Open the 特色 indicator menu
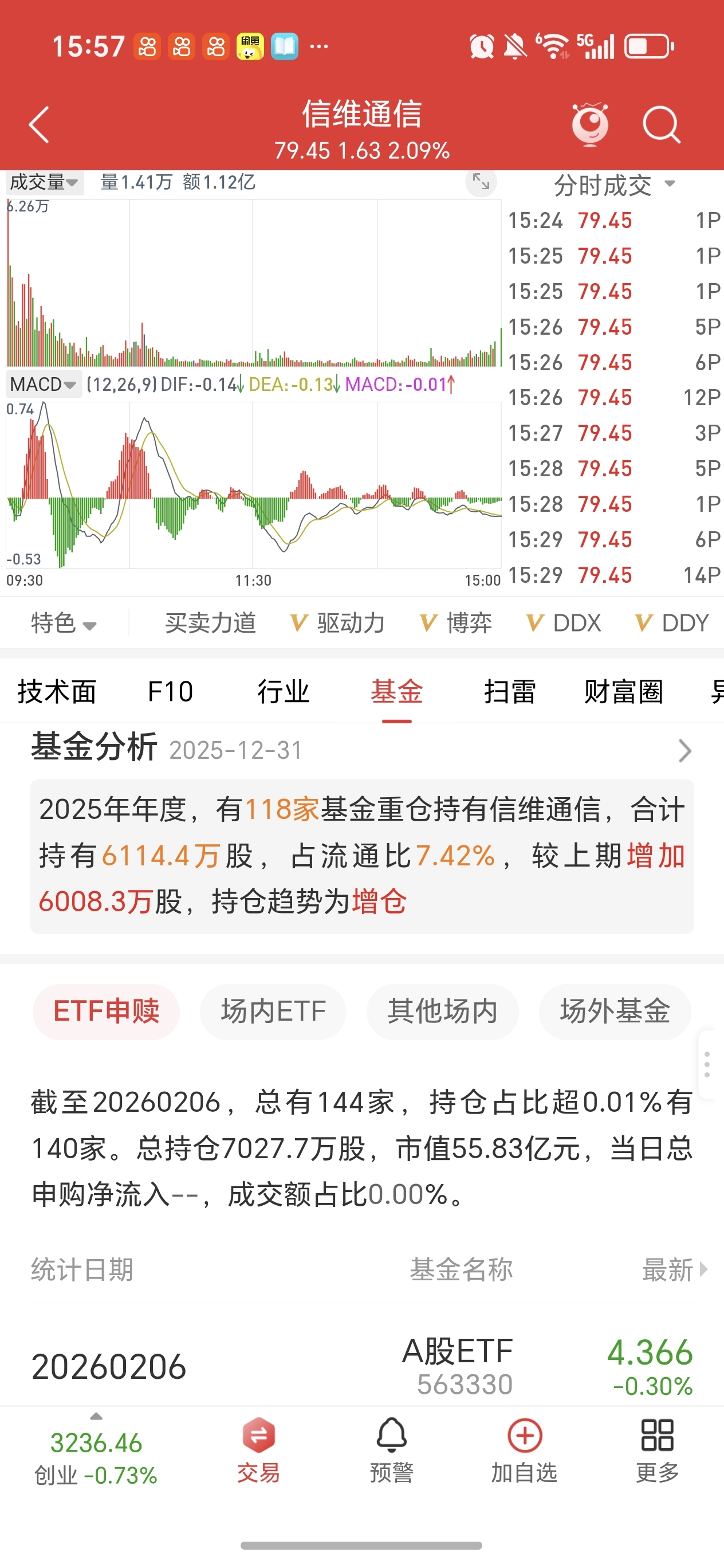Viewport: 724px width, 1568px height. [62, 624]
